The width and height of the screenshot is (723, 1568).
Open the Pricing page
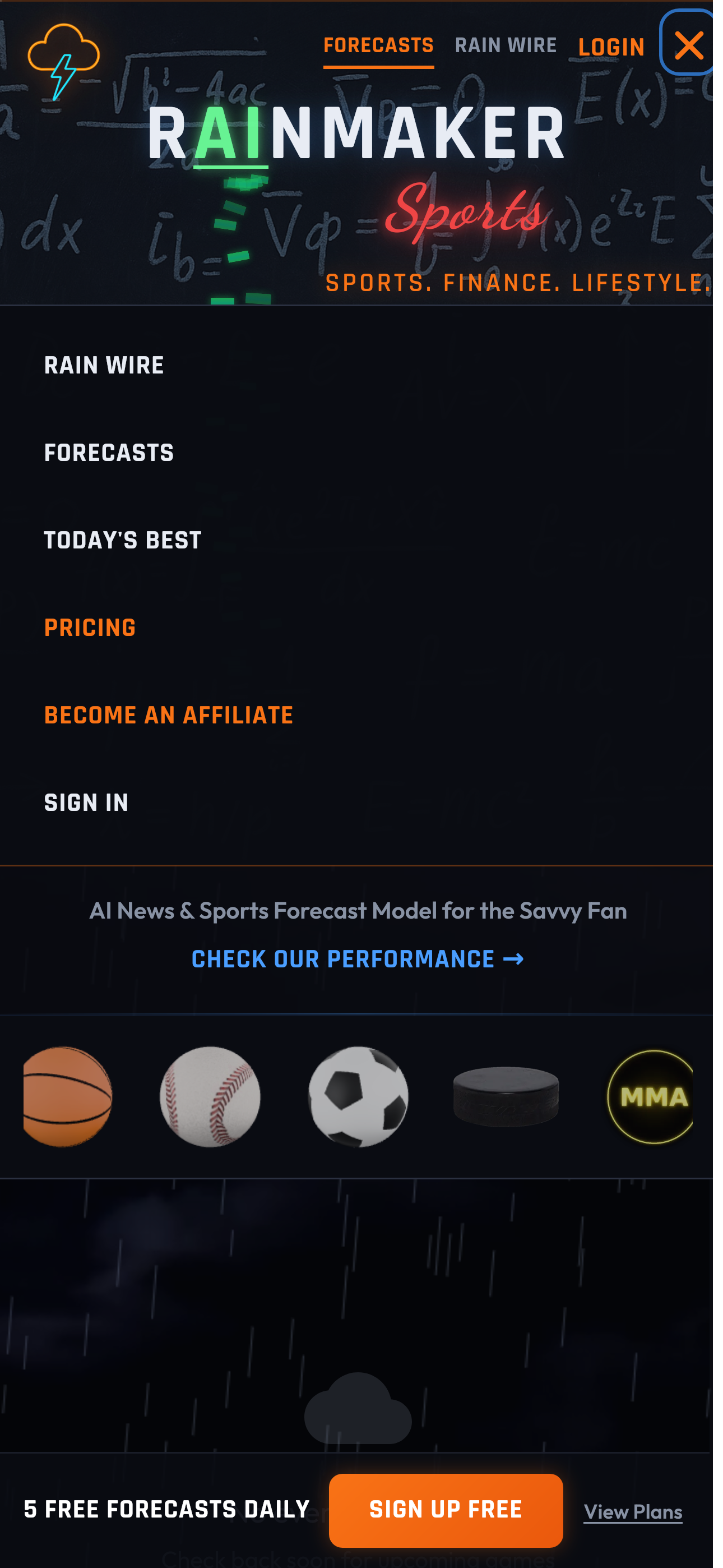[90, 628]
